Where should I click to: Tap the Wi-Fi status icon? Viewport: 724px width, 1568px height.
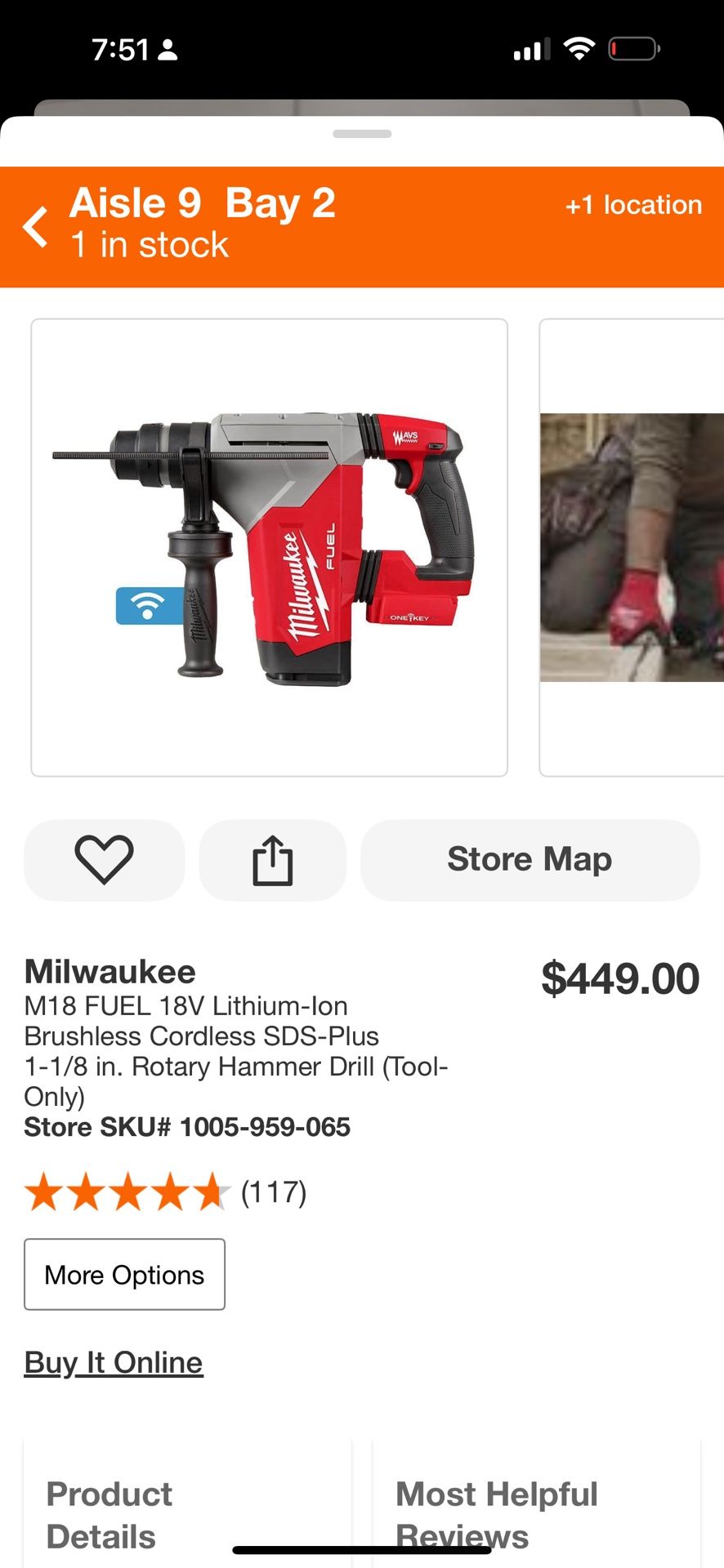(581, 49)
